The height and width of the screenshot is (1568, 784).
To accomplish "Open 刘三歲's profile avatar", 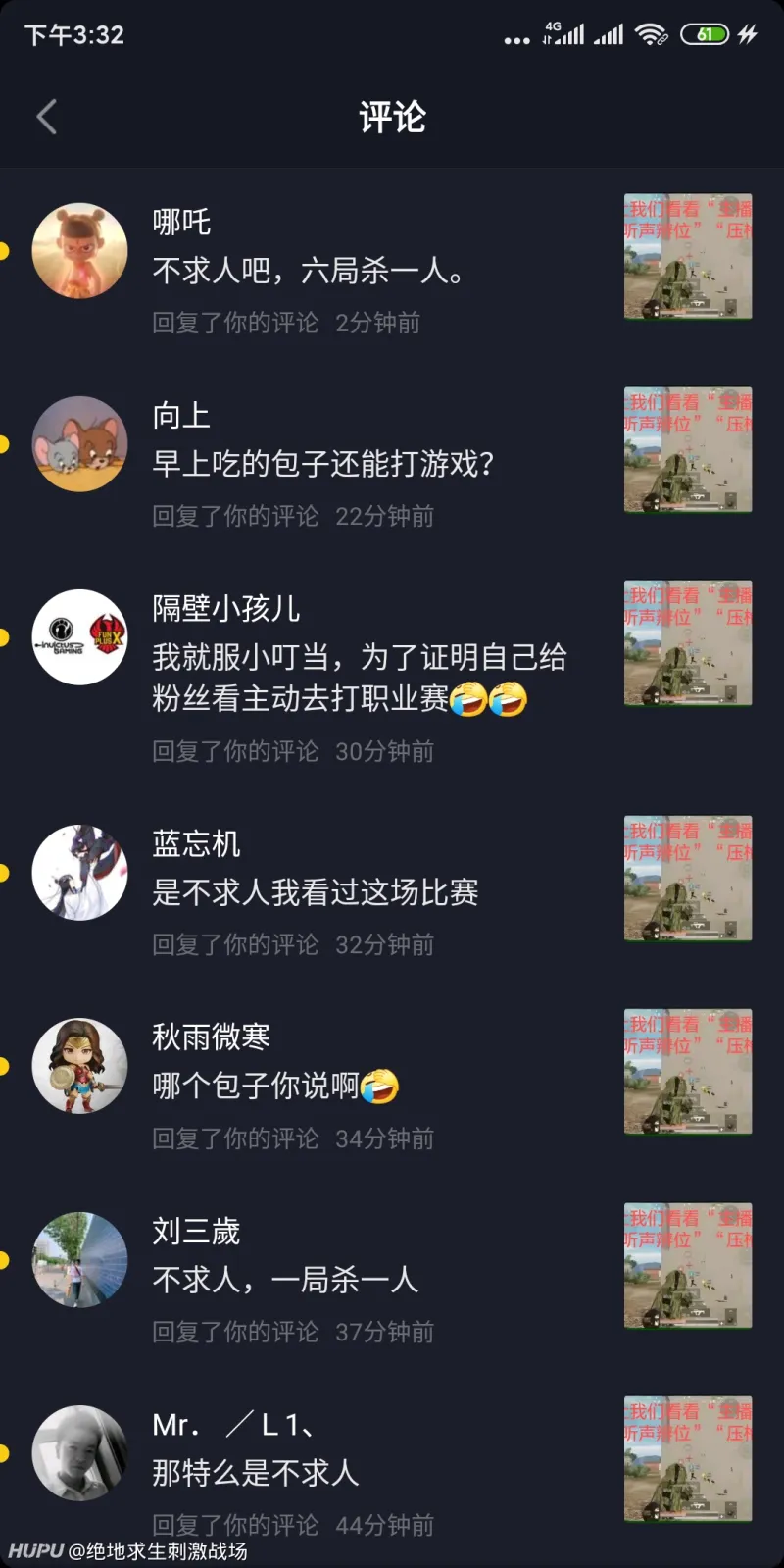I will 79,1260.
